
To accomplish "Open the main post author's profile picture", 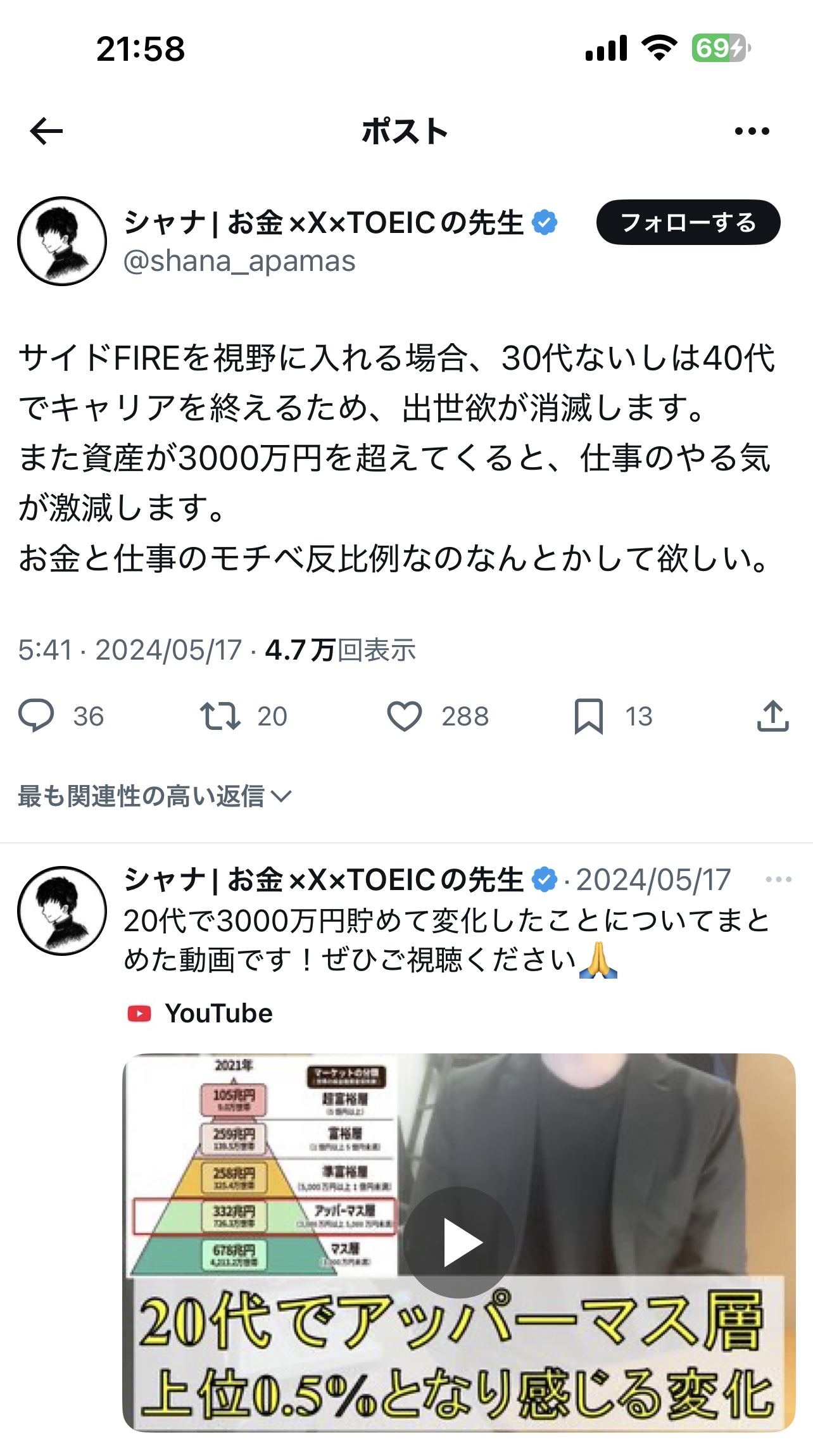I will (62, 241).
